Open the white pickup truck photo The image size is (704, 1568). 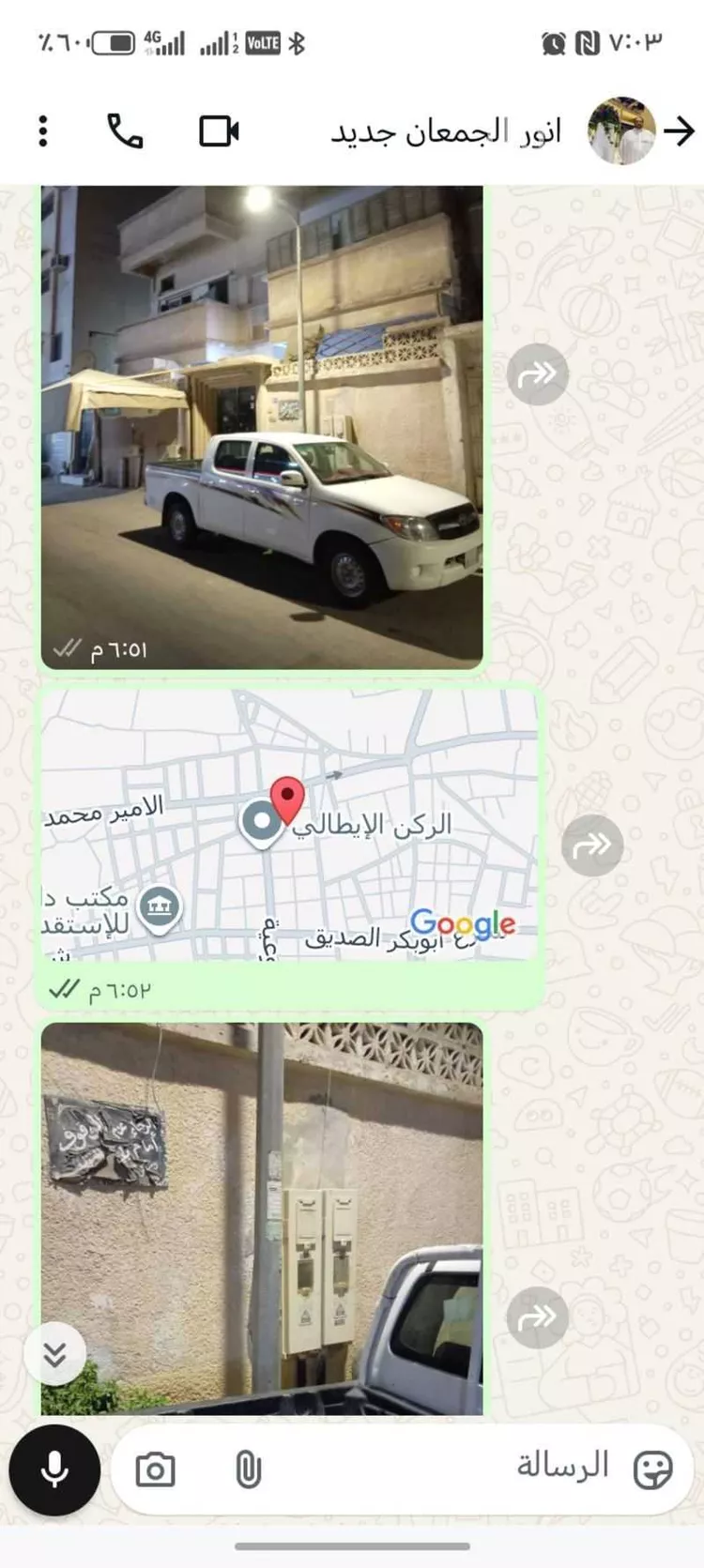tap(262, 427)
